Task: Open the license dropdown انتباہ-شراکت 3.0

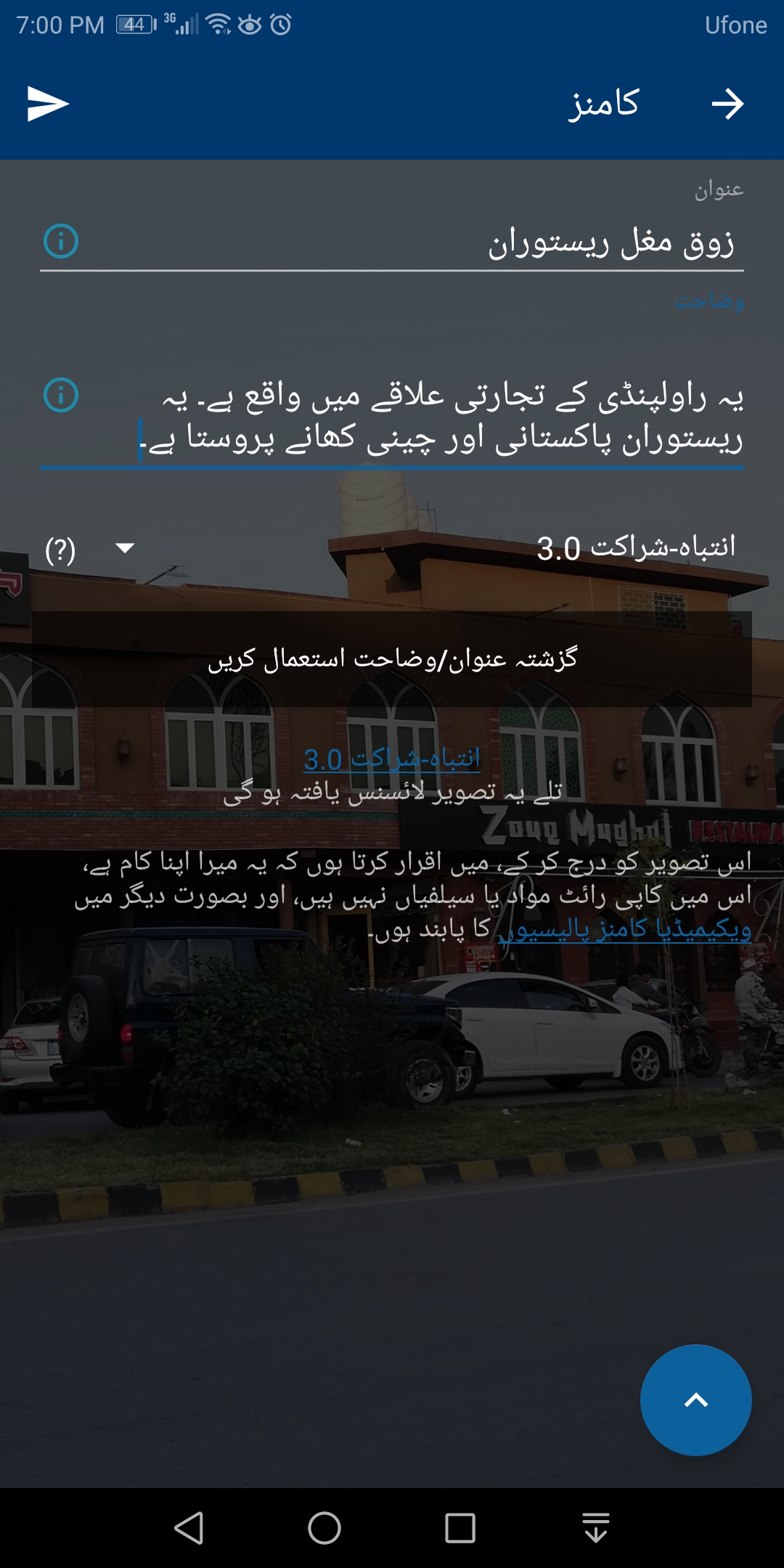Action: tap(436, 547)
